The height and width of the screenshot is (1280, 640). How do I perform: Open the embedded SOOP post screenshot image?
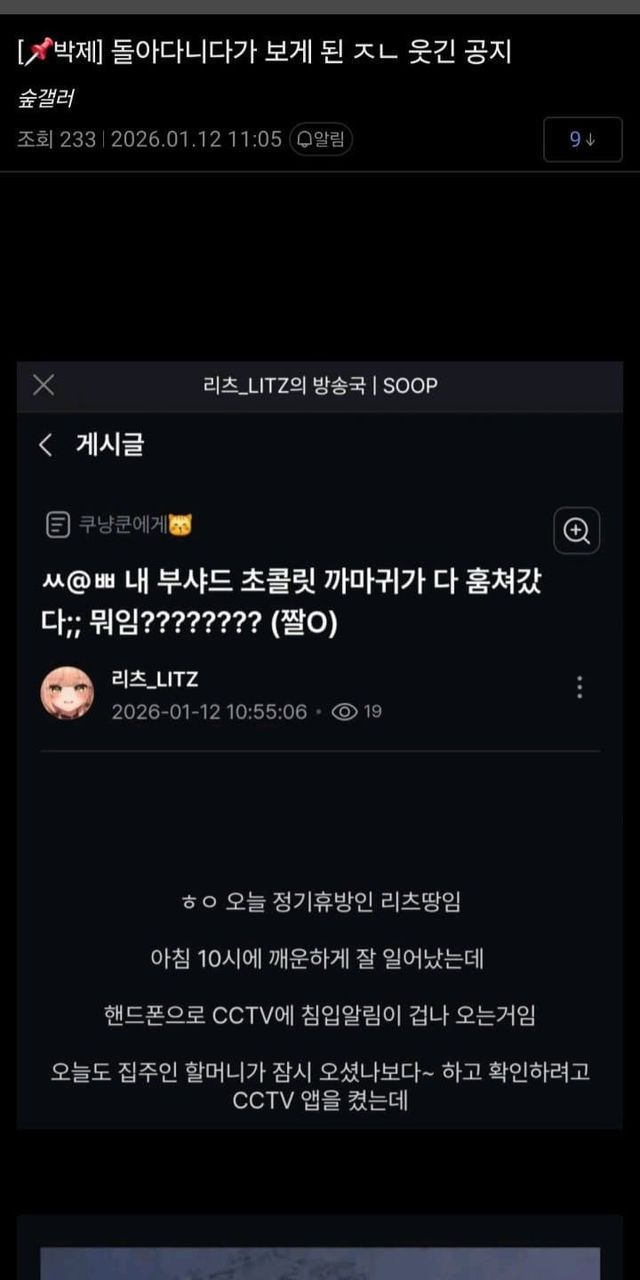tap(320, 745)
